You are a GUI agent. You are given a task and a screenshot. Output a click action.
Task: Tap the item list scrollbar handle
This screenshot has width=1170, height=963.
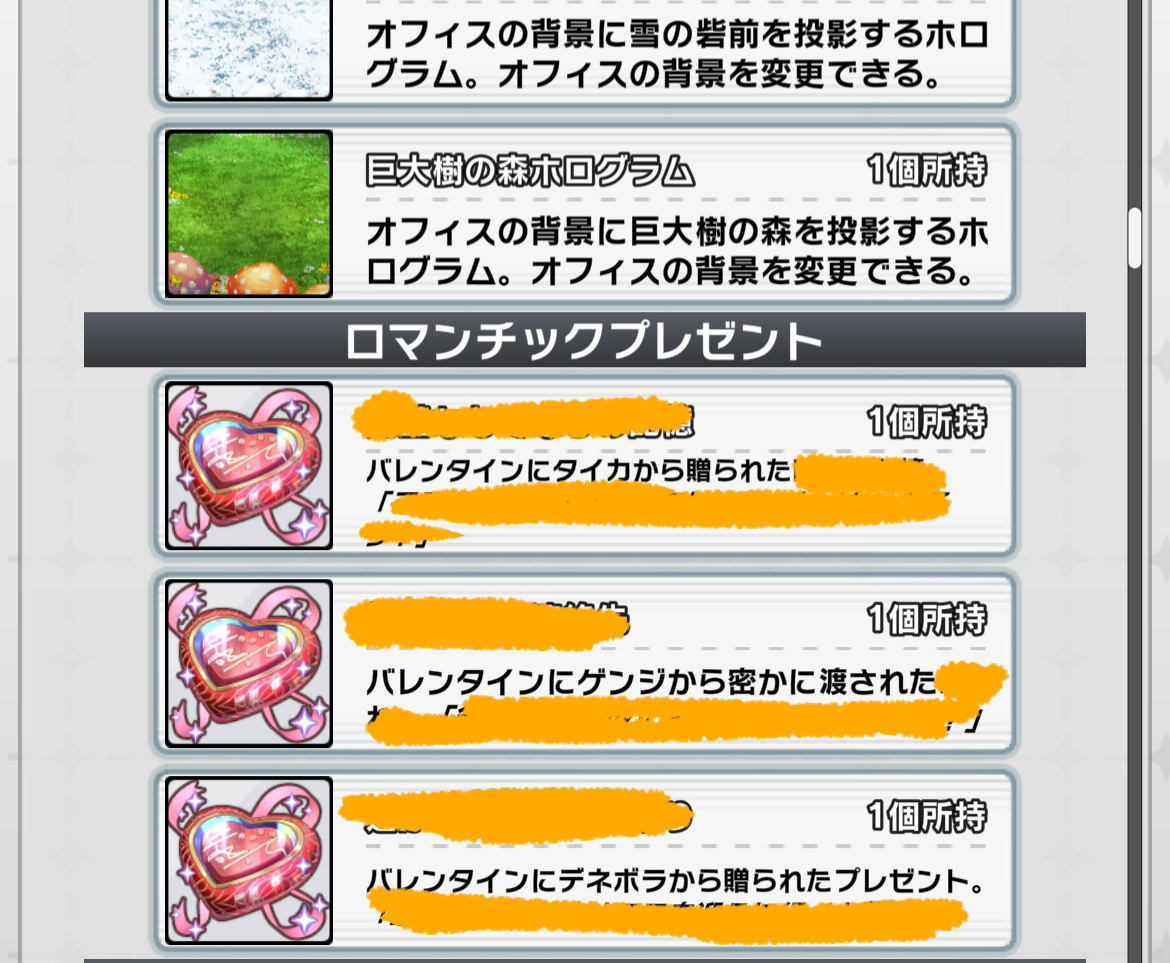click(1135, 237)
